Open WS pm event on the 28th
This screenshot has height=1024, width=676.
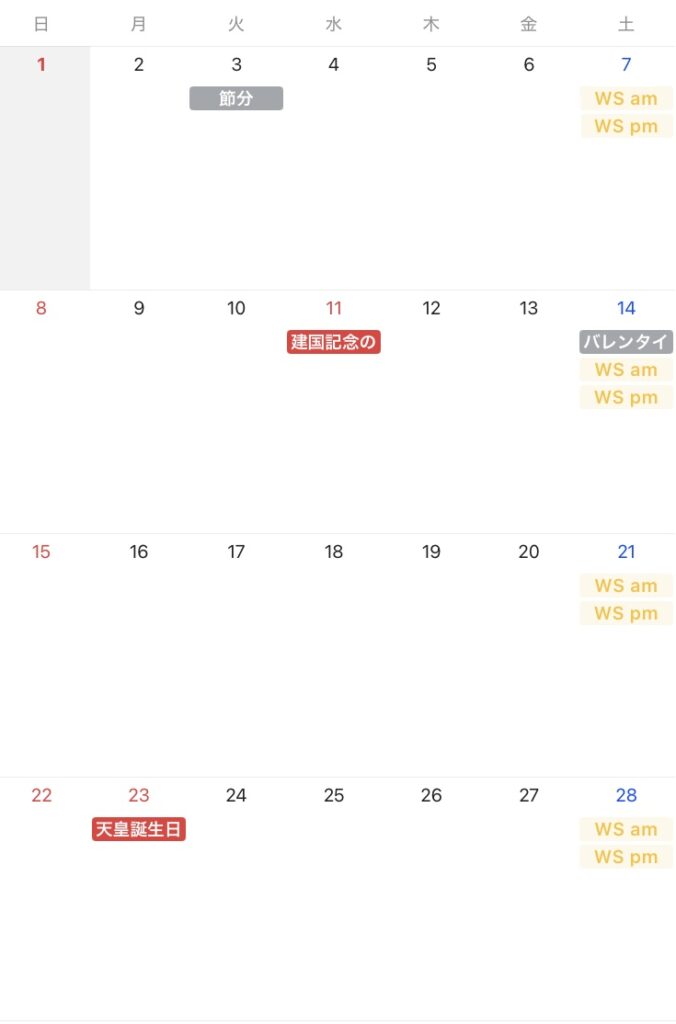point(626,857)
